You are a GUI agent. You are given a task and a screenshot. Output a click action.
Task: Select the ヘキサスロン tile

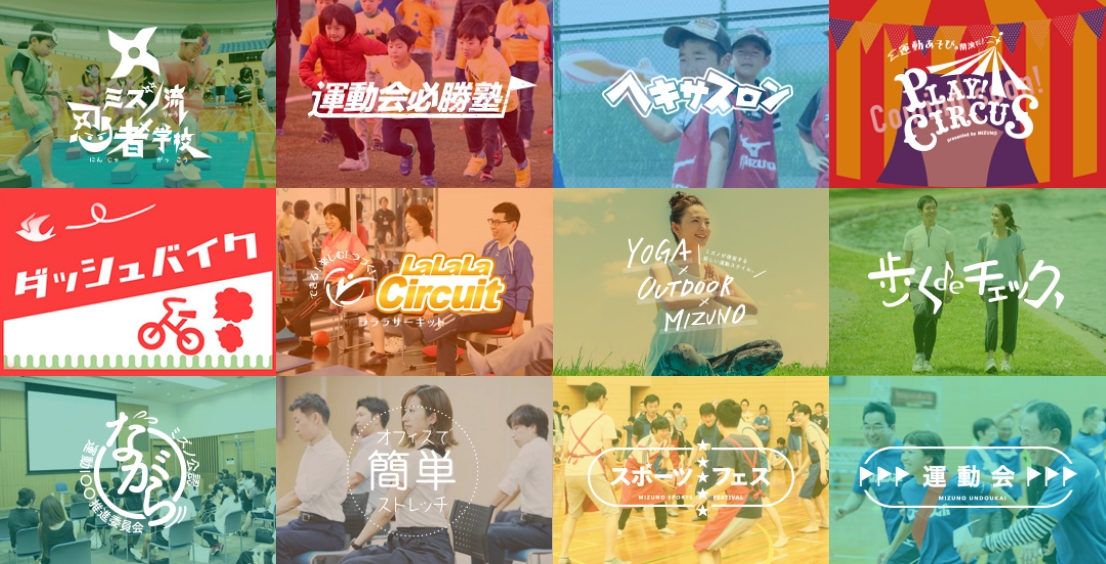pos(690,94)
